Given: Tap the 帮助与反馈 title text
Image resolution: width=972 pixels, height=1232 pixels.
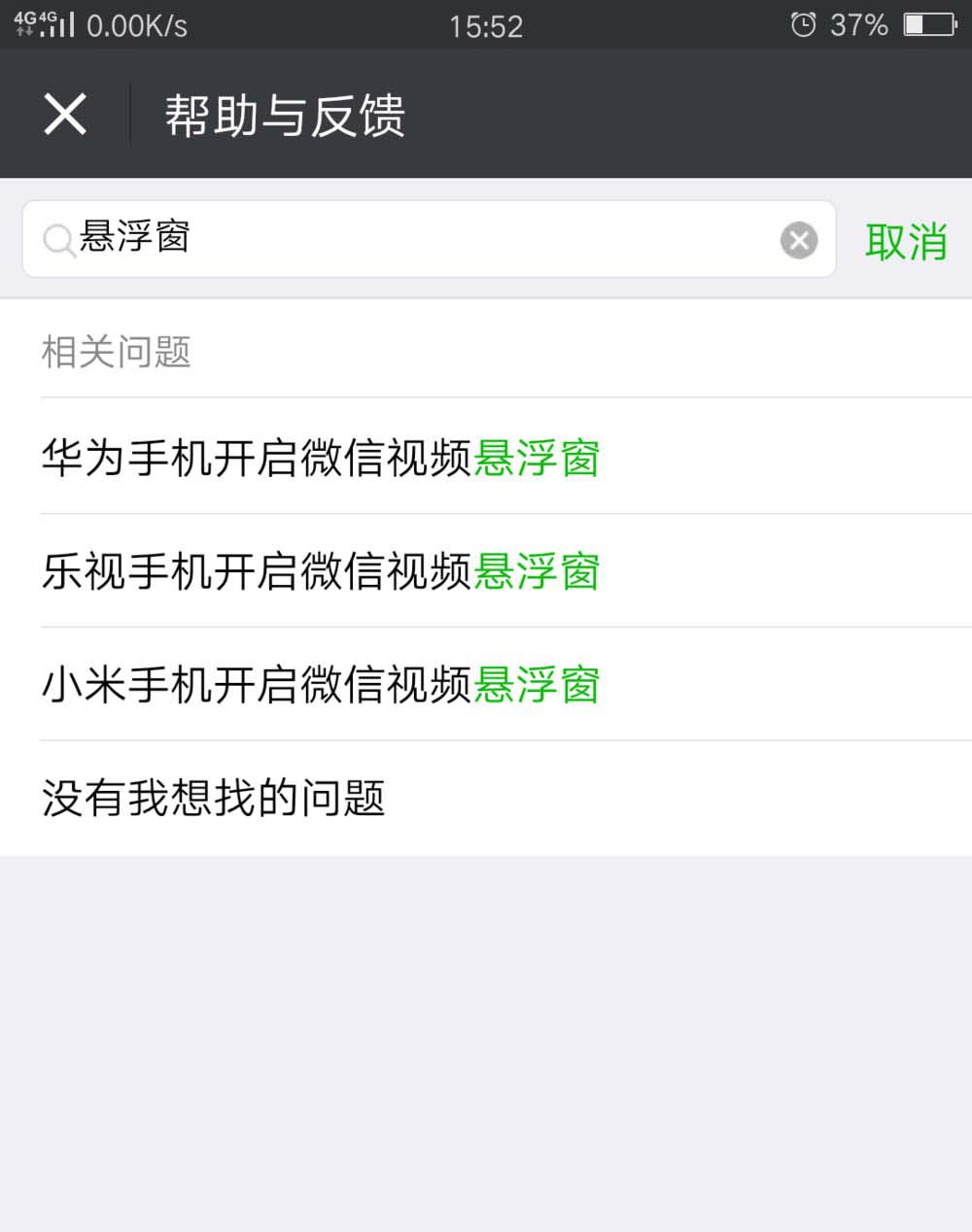Looking at the screenshot, I should click(285, 114).
